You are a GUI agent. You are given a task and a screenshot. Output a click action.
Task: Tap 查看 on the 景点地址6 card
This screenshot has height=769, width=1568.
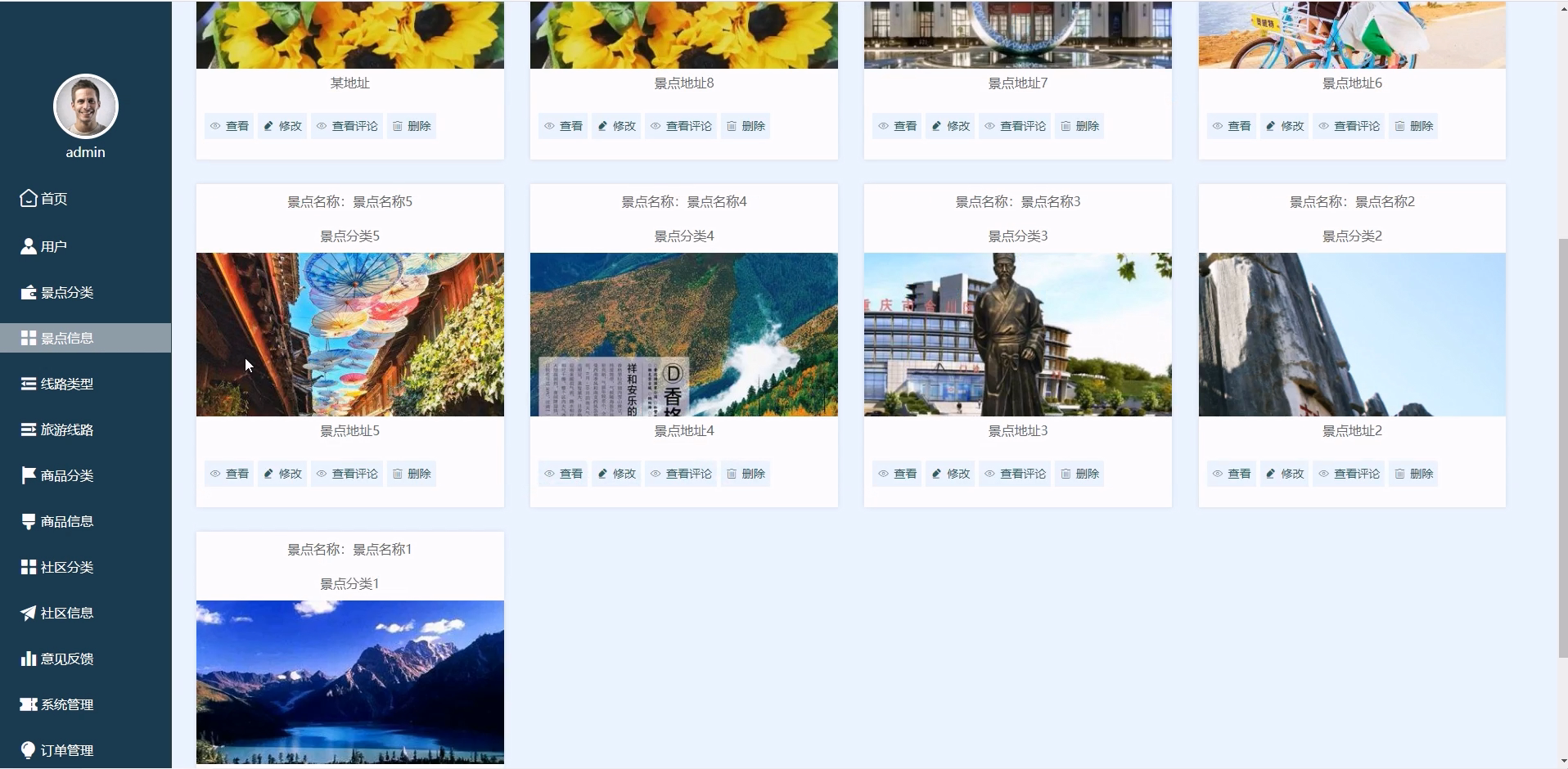point(1232,126)
